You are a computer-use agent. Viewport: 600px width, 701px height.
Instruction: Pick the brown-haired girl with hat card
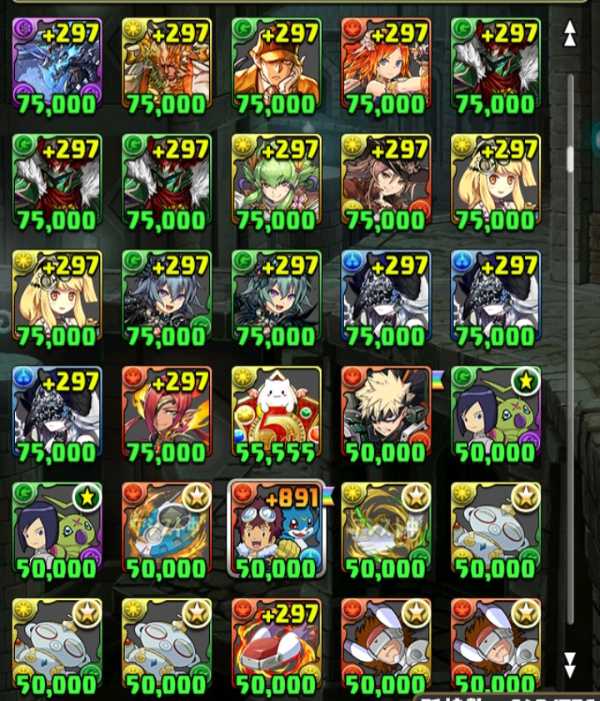[x=386, y=182]
